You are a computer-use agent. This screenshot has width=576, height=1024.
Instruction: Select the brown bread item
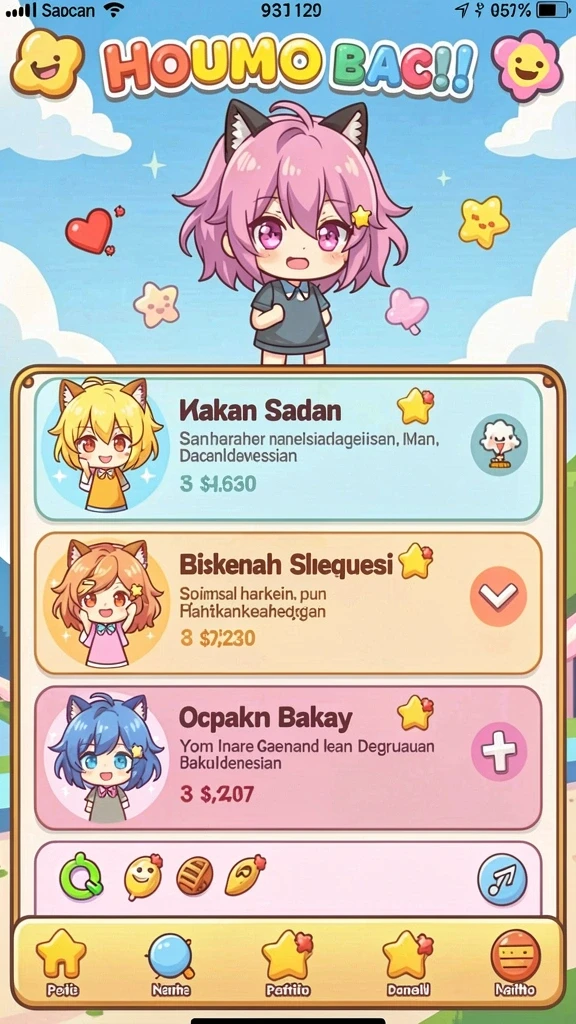(x=195, y=876)
